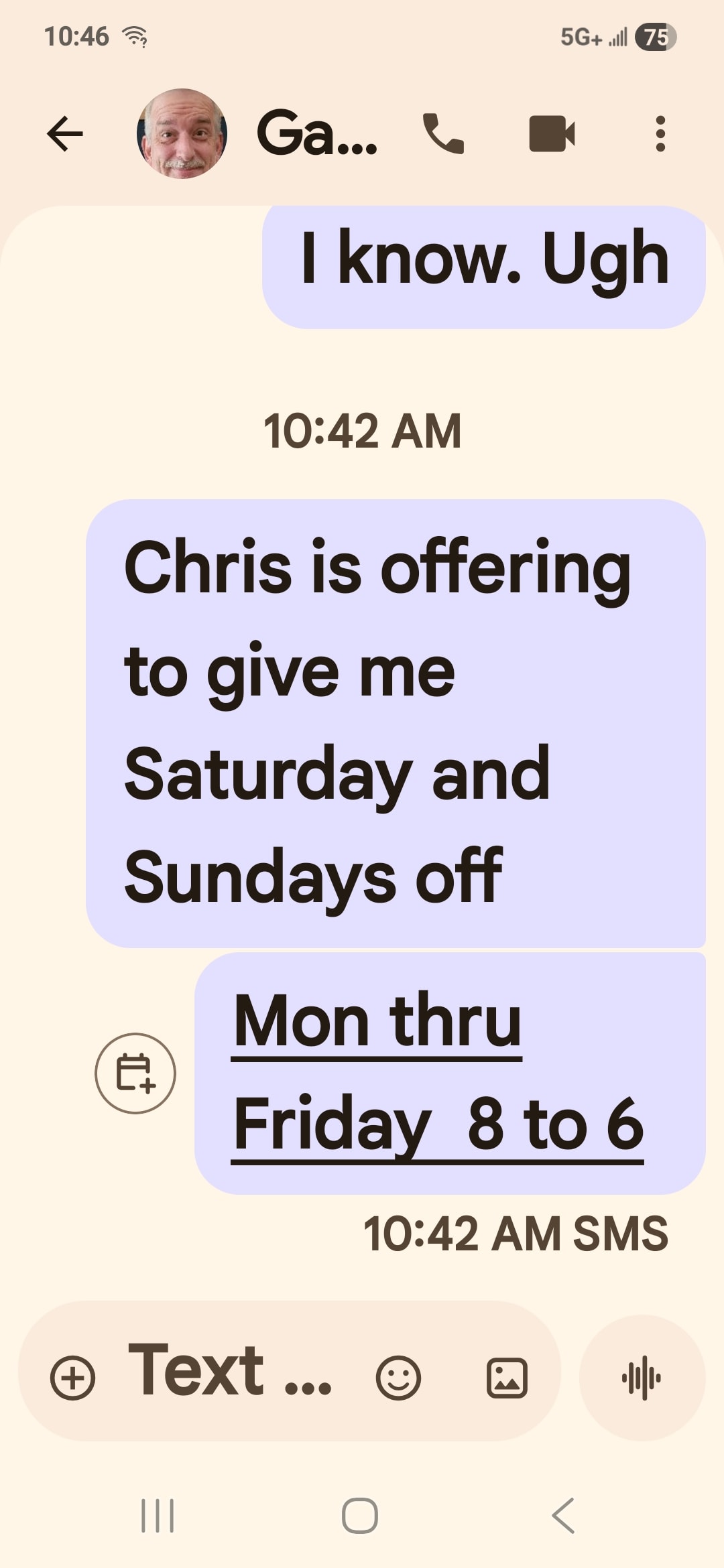This screenshot has width=724, height=1568.
Task: Start a video call with this contact
Action: (552, 134)
